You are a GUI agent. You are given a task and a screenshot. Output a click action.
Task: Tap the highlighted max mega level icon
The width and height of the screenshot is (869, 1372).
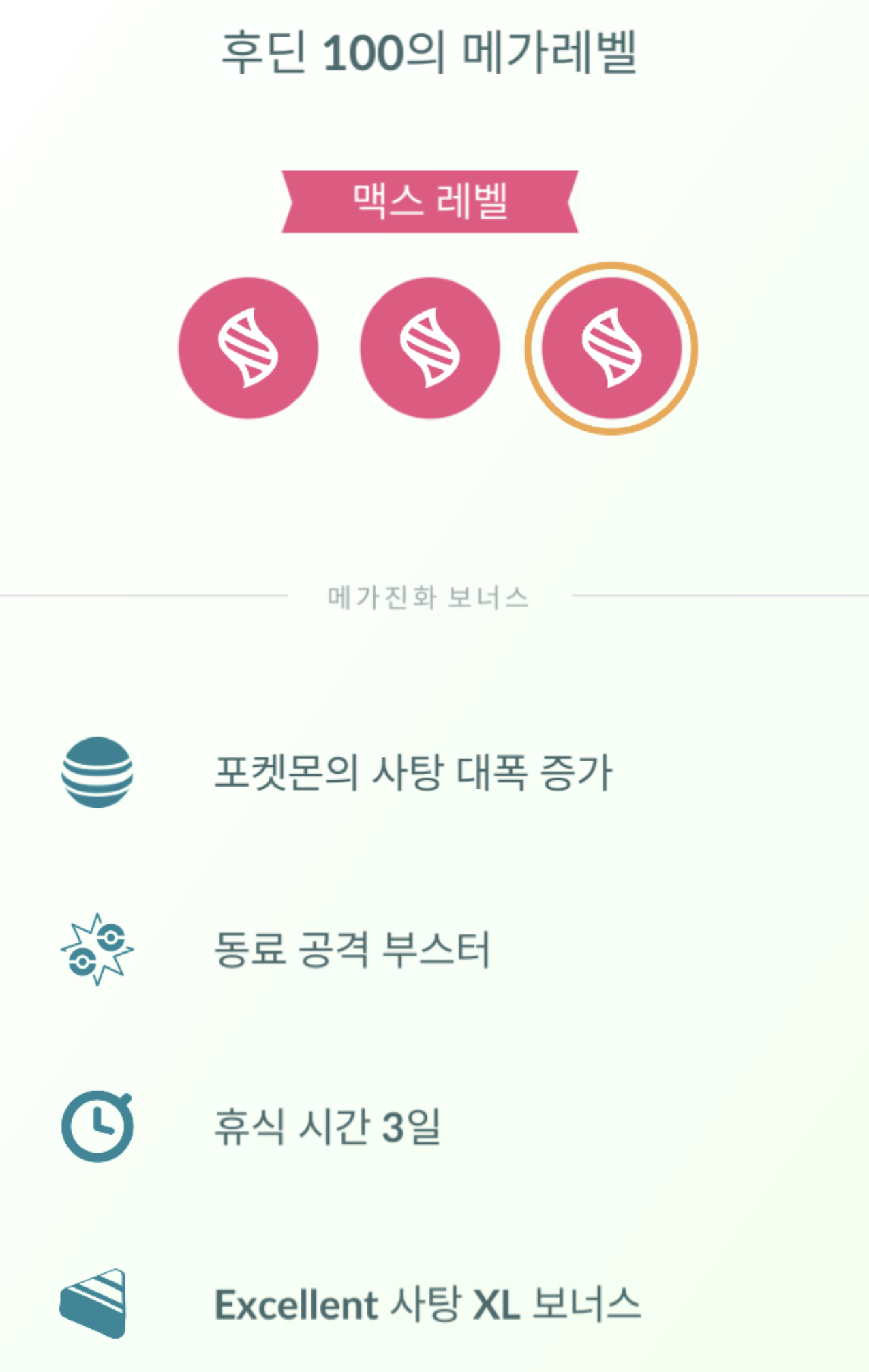pyautogui.click(x=611, y=348)
